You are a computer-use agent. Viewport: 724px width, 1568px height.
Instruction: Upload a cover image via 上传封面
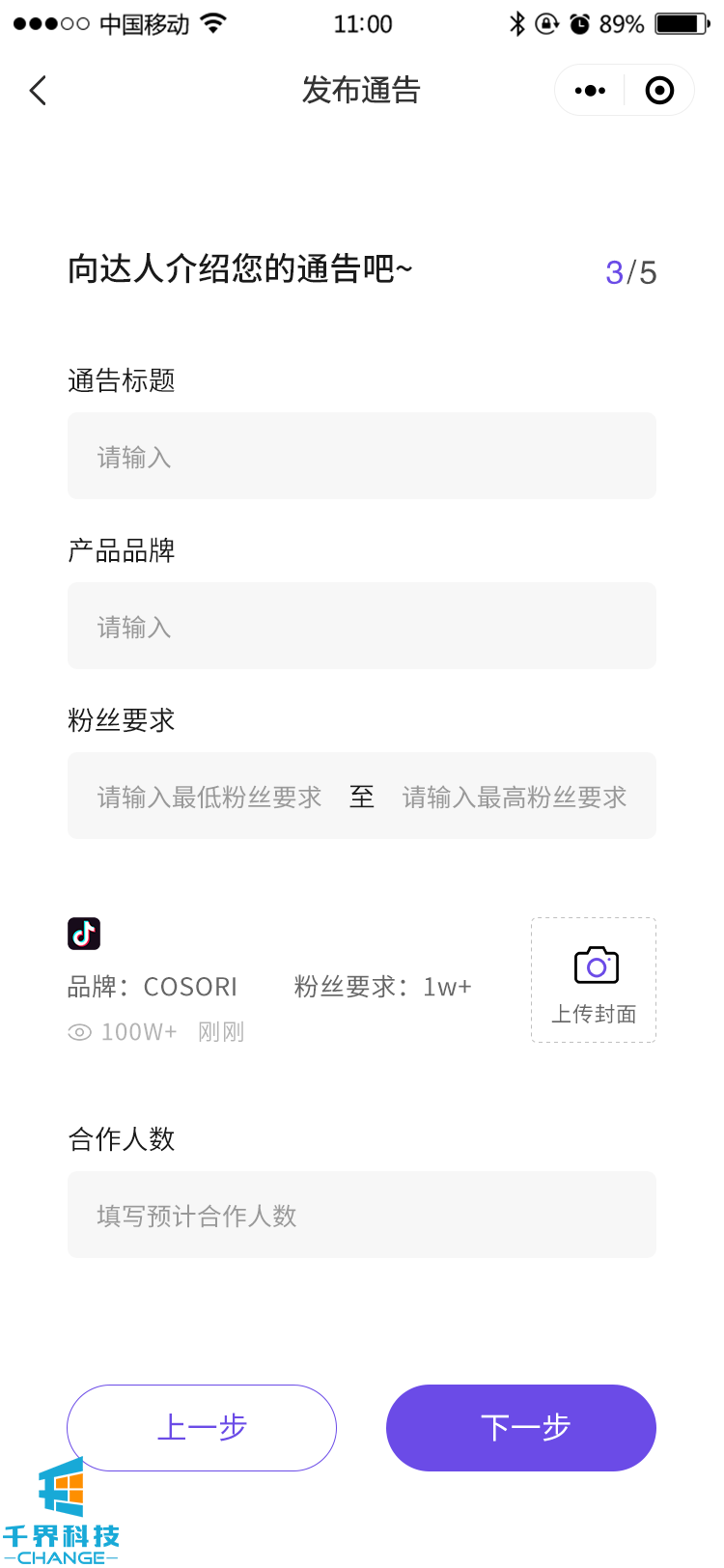tap(594, 980)
